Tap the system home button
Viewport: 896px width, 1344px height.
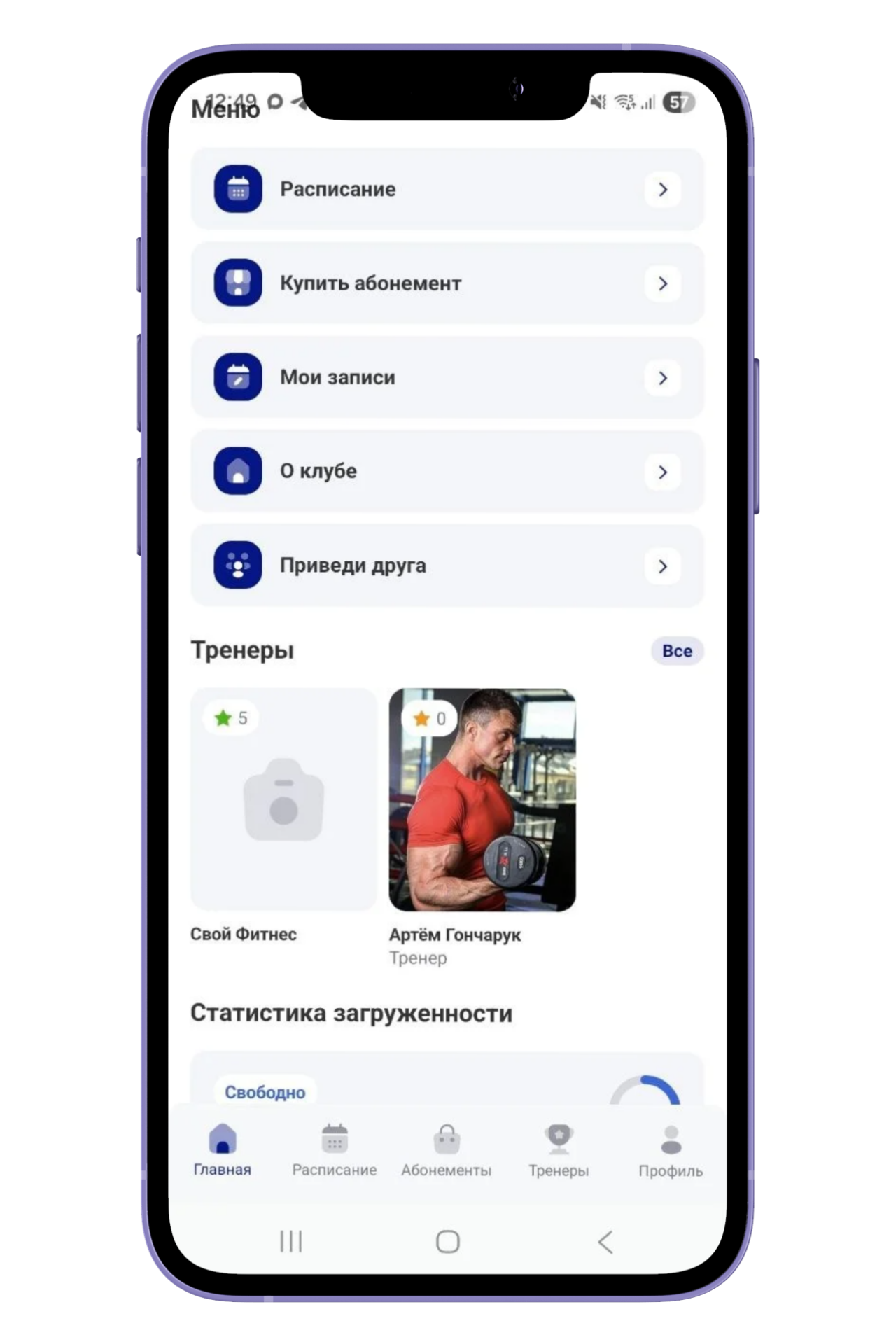(x=447, y=1242)
